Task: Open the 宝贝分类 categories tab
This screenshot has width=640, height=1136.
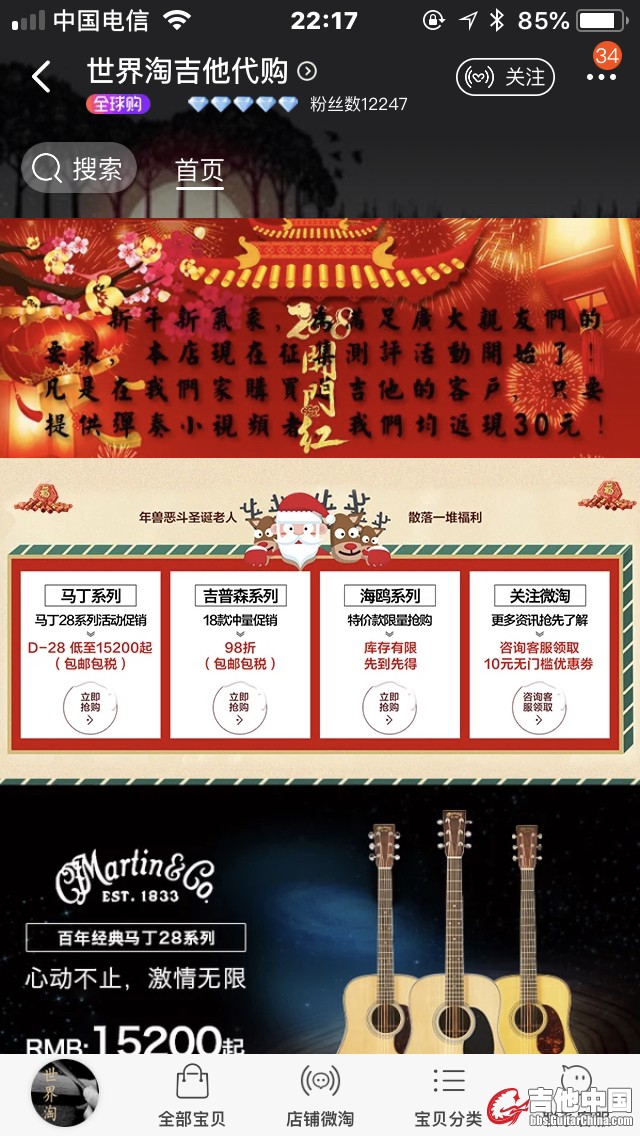Action: coord(448,1096)
